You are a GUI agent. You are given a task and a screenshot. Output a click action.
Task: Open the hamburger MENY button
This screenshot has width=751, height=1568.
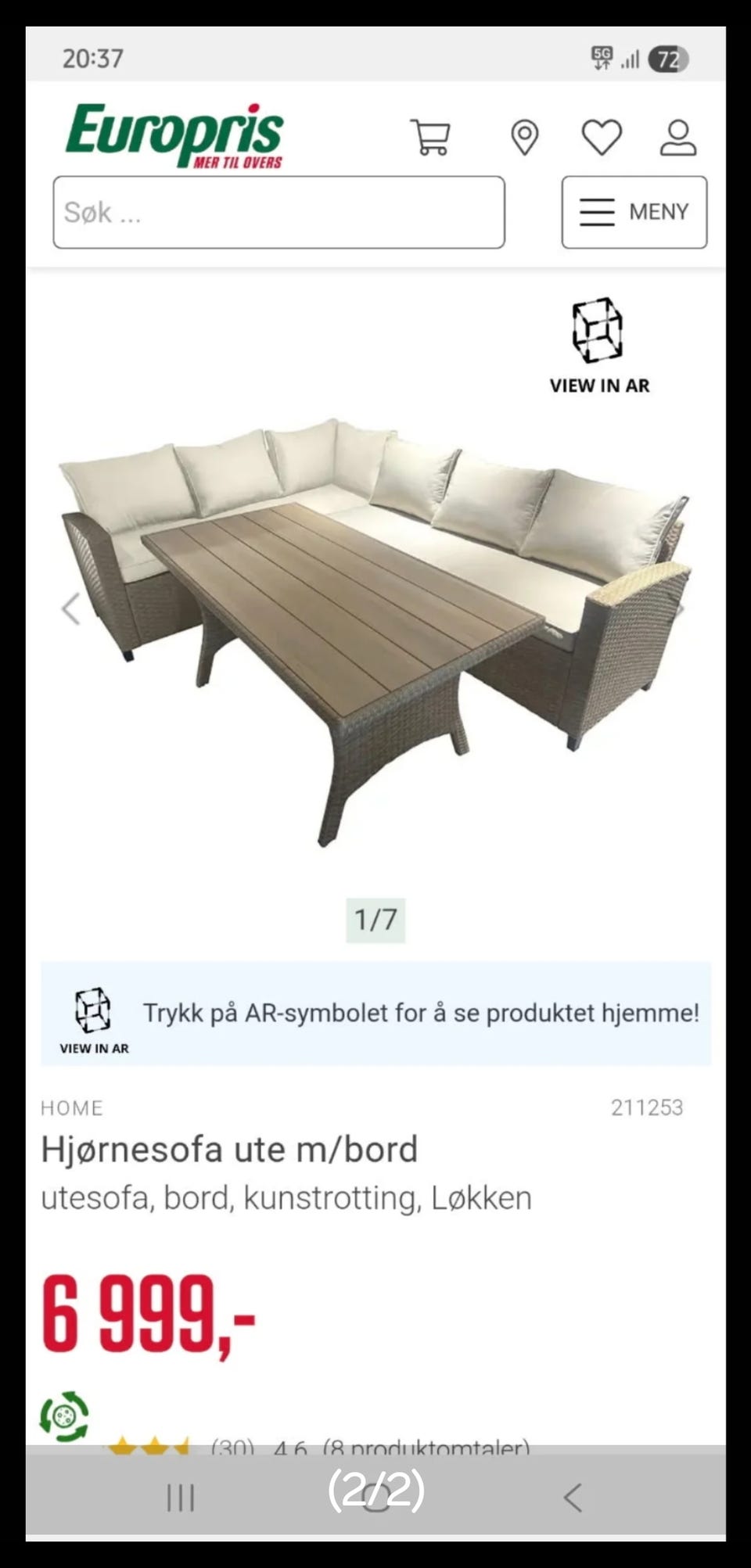pyautogui.click(x=634, y=212)
